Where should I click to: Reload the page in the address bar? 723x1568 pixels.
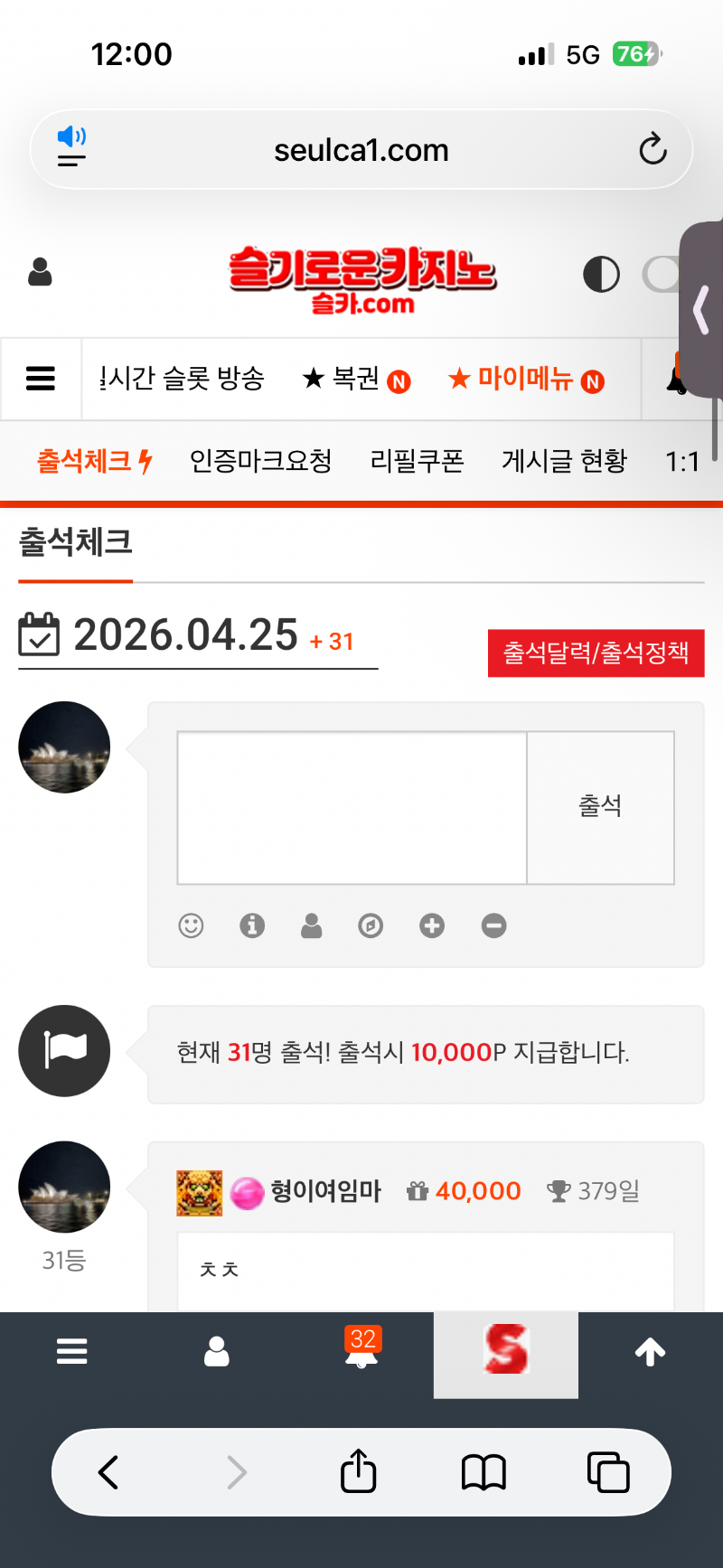point(653,149)
